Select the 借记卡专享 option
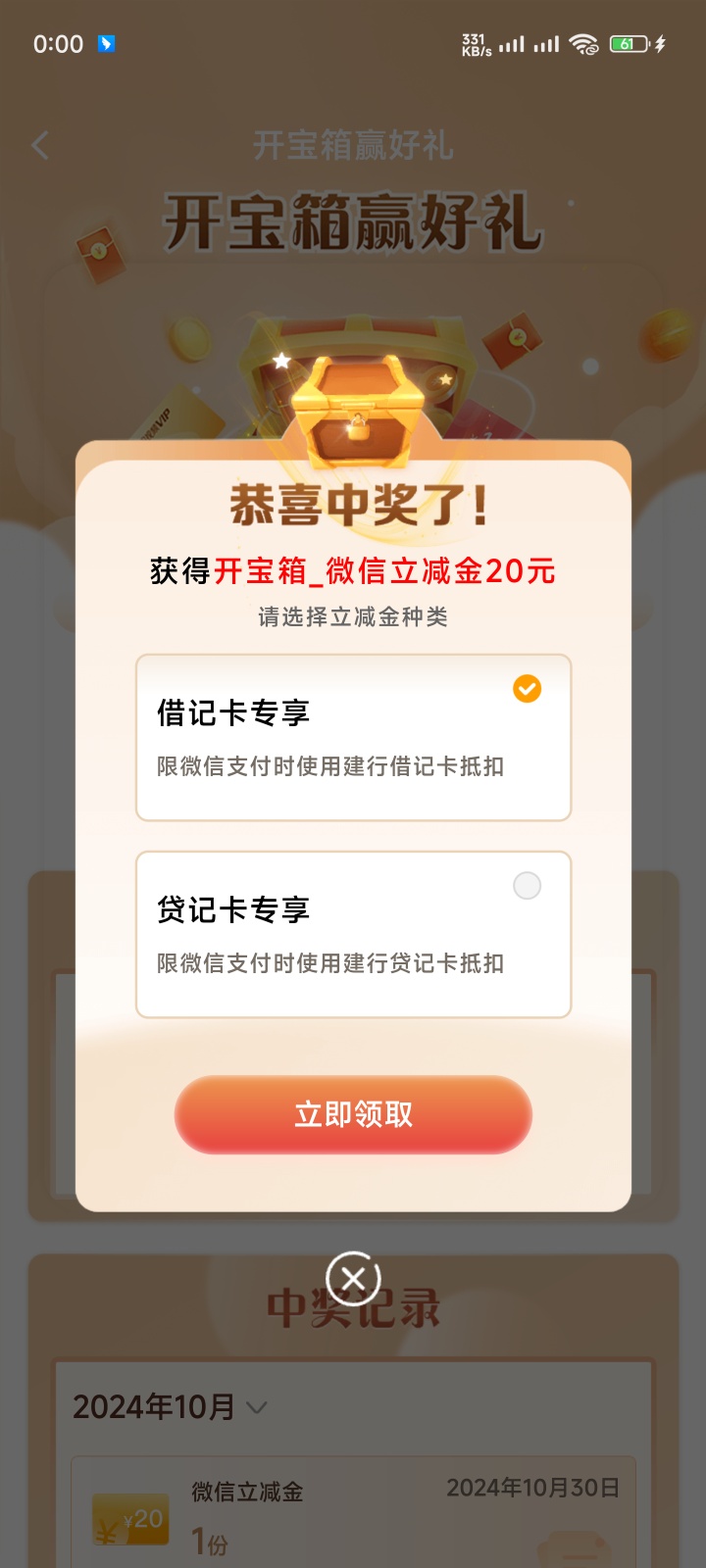 tap(353, 737)
